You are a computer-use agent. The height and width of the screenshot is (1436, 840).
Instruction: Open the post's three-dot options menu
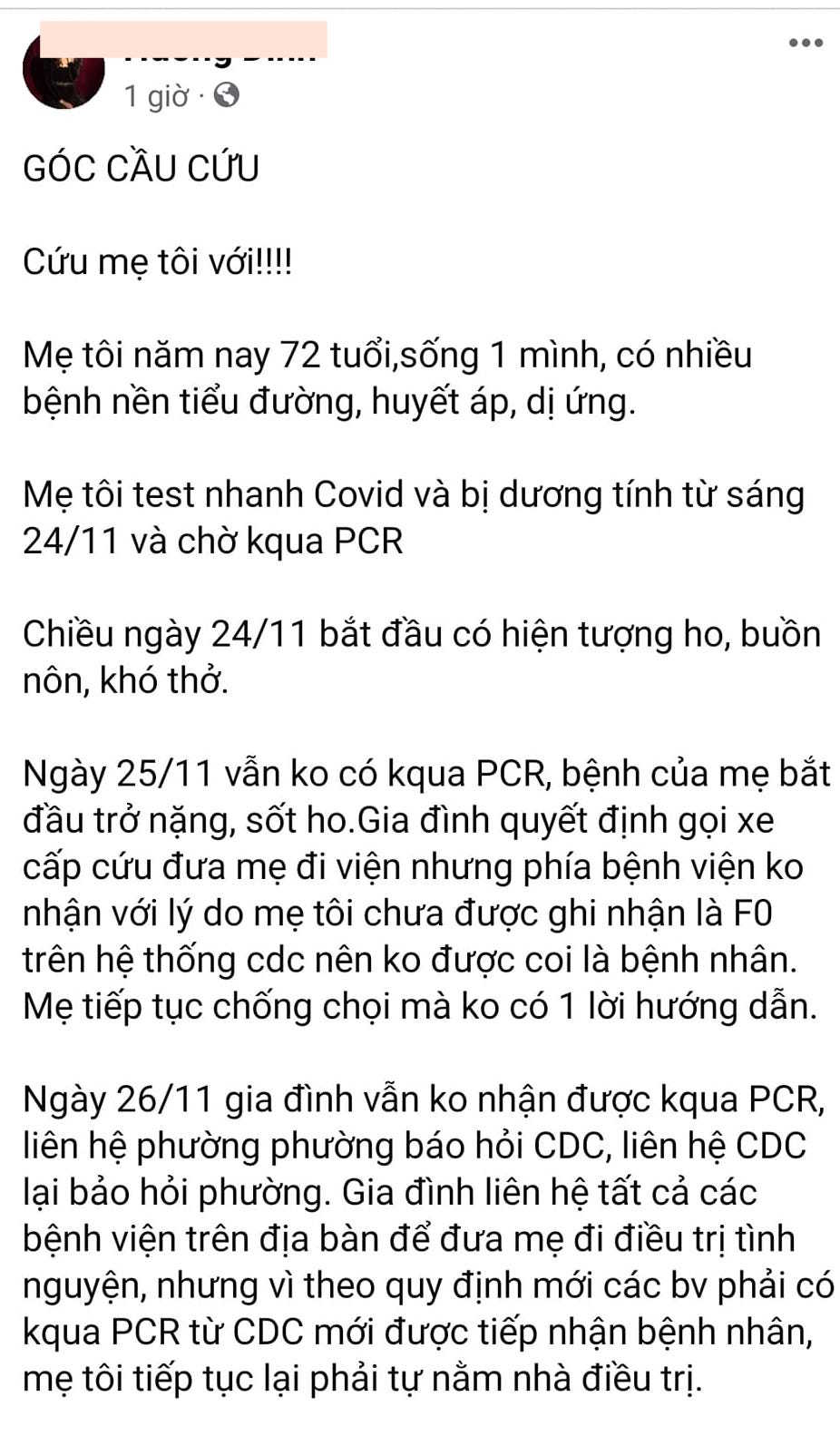(806, 43)
